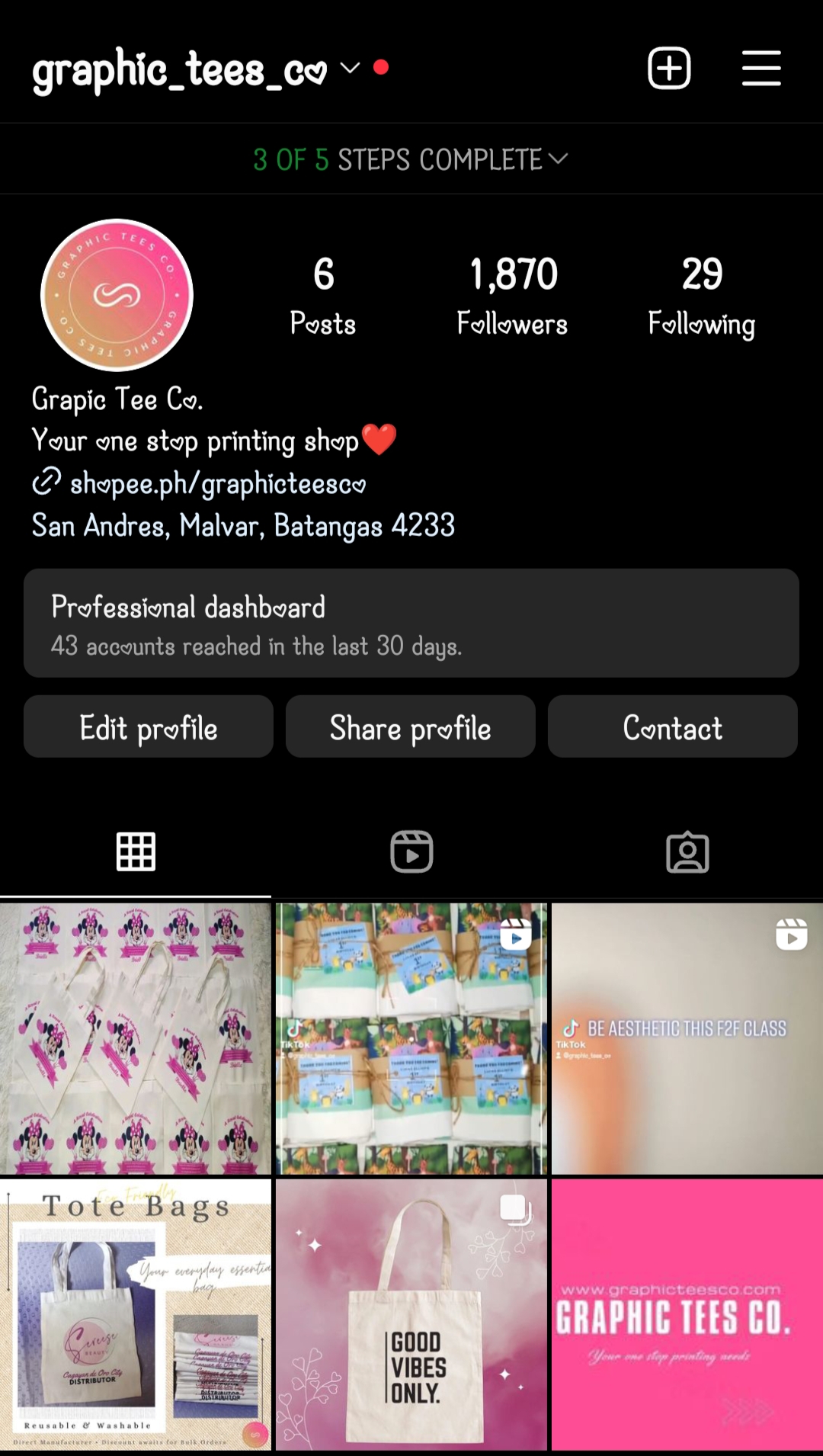Tap Edit profile

149,726
